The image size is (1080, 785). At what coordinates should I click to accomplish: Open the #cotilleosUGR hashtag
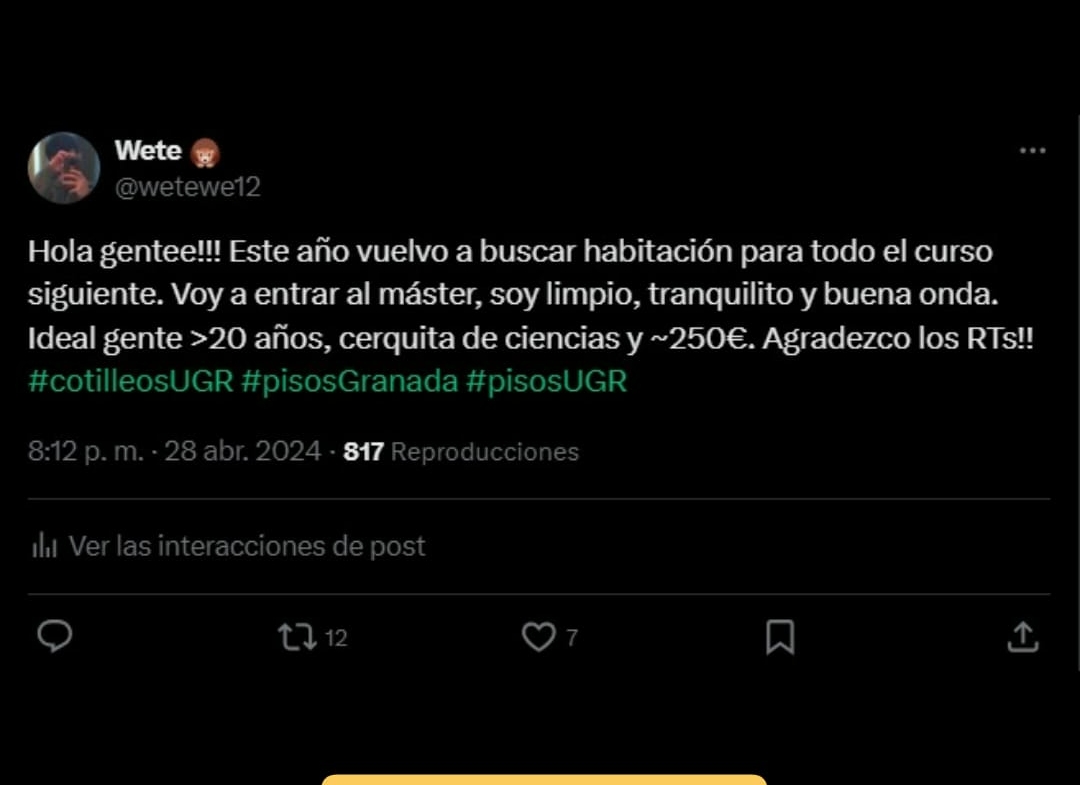pyautogui.click(x=131, y=382)
